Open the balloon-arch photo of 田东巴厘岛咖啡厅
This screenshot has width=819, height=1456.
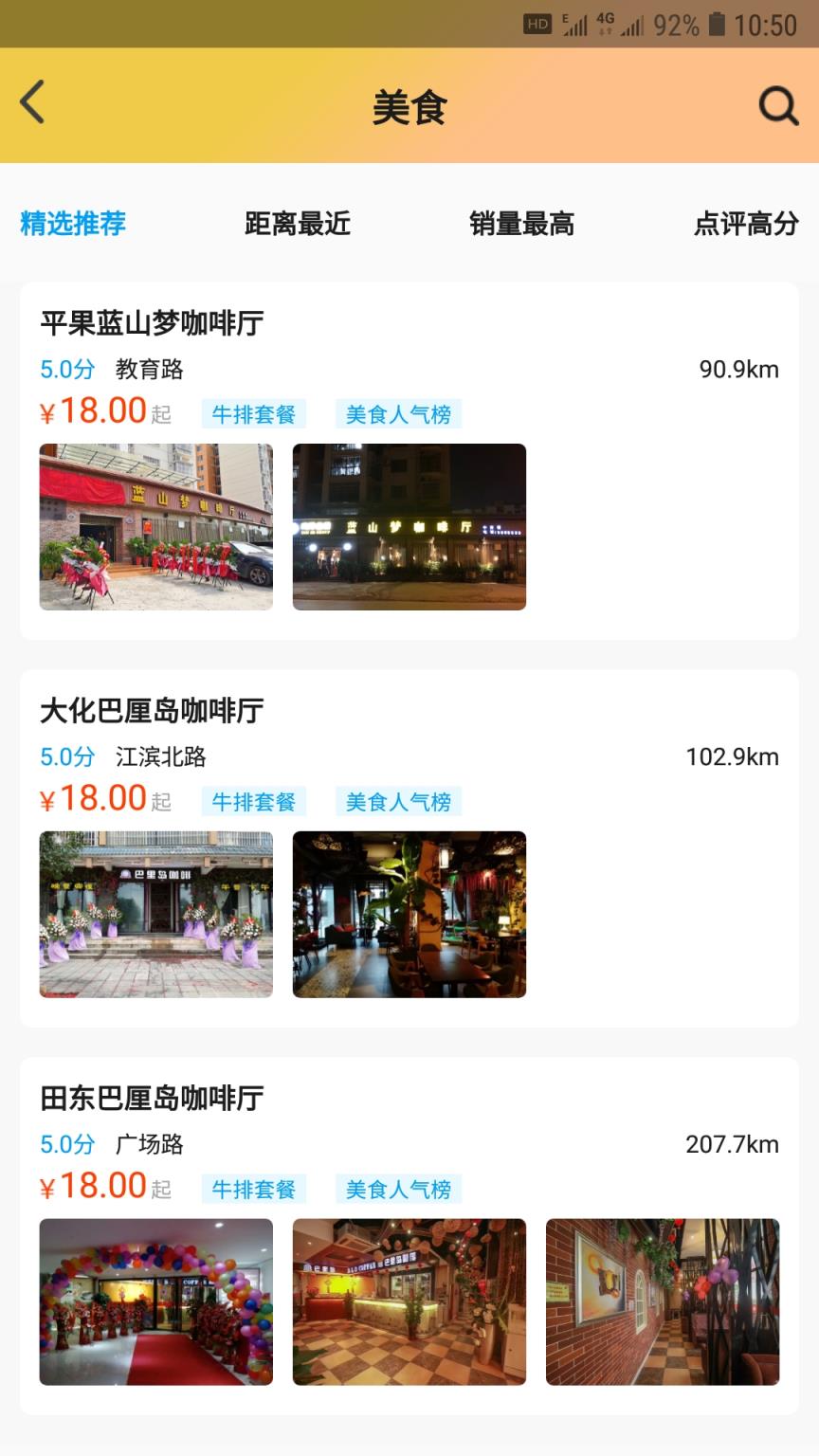(x=155, y=1301)
